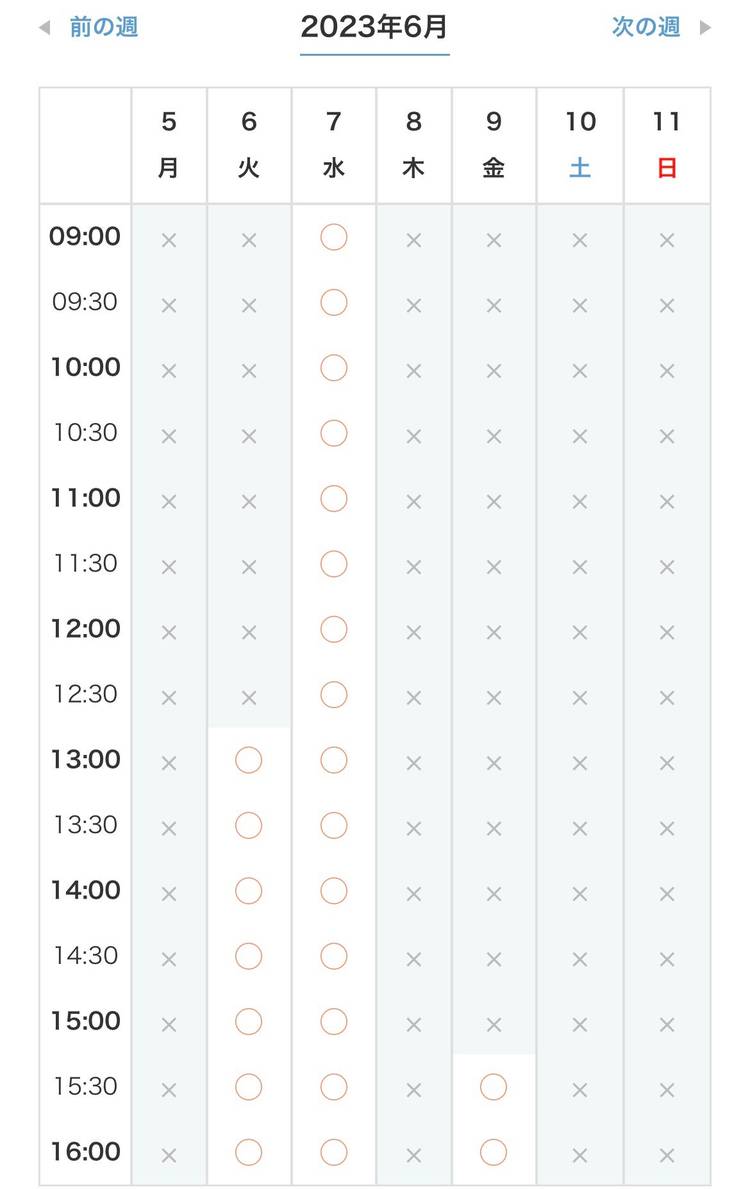750x1189 pixels.
Task: Select the 13:30 slot on Wednesday 7
Action: coord(333,825)
